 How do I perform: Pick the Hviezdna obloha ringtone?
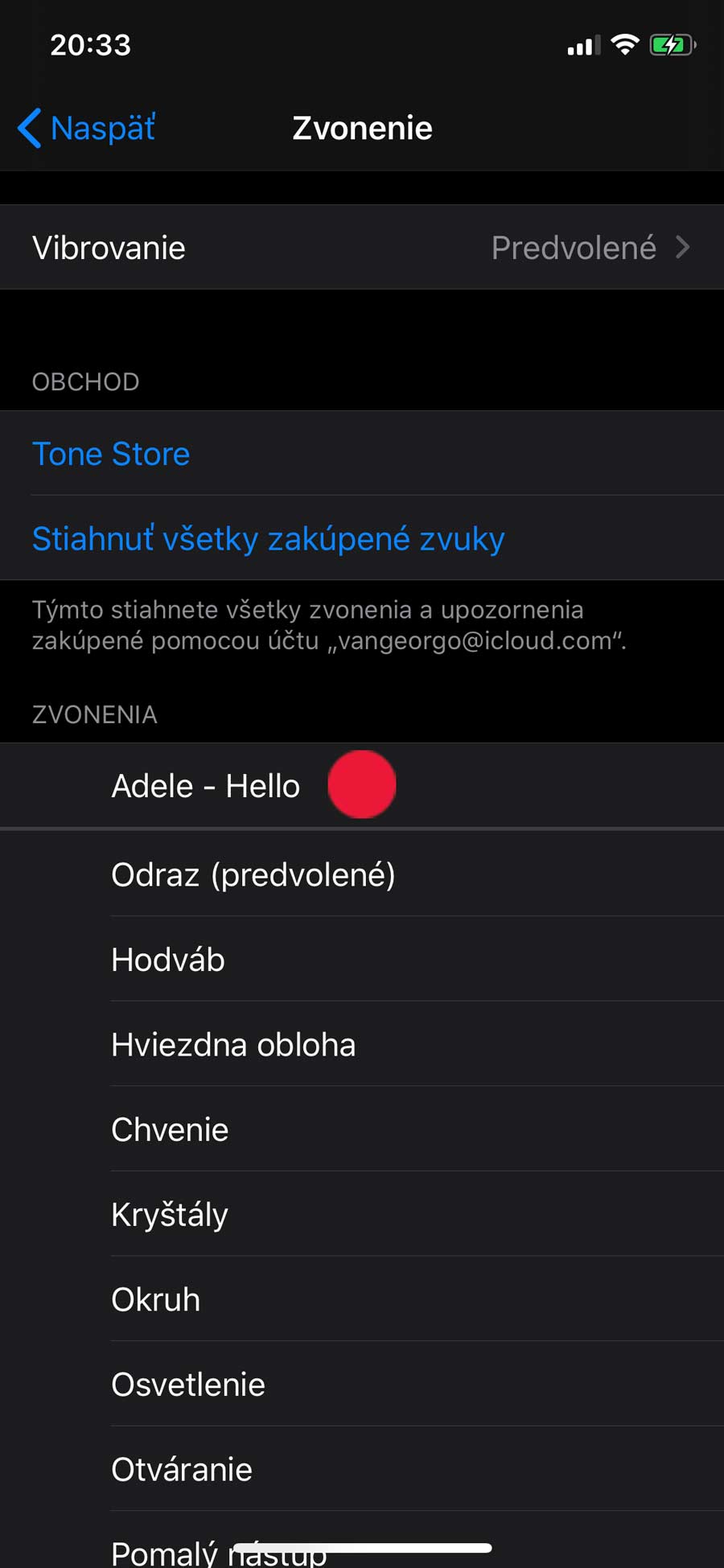(x=362, y=1044)
